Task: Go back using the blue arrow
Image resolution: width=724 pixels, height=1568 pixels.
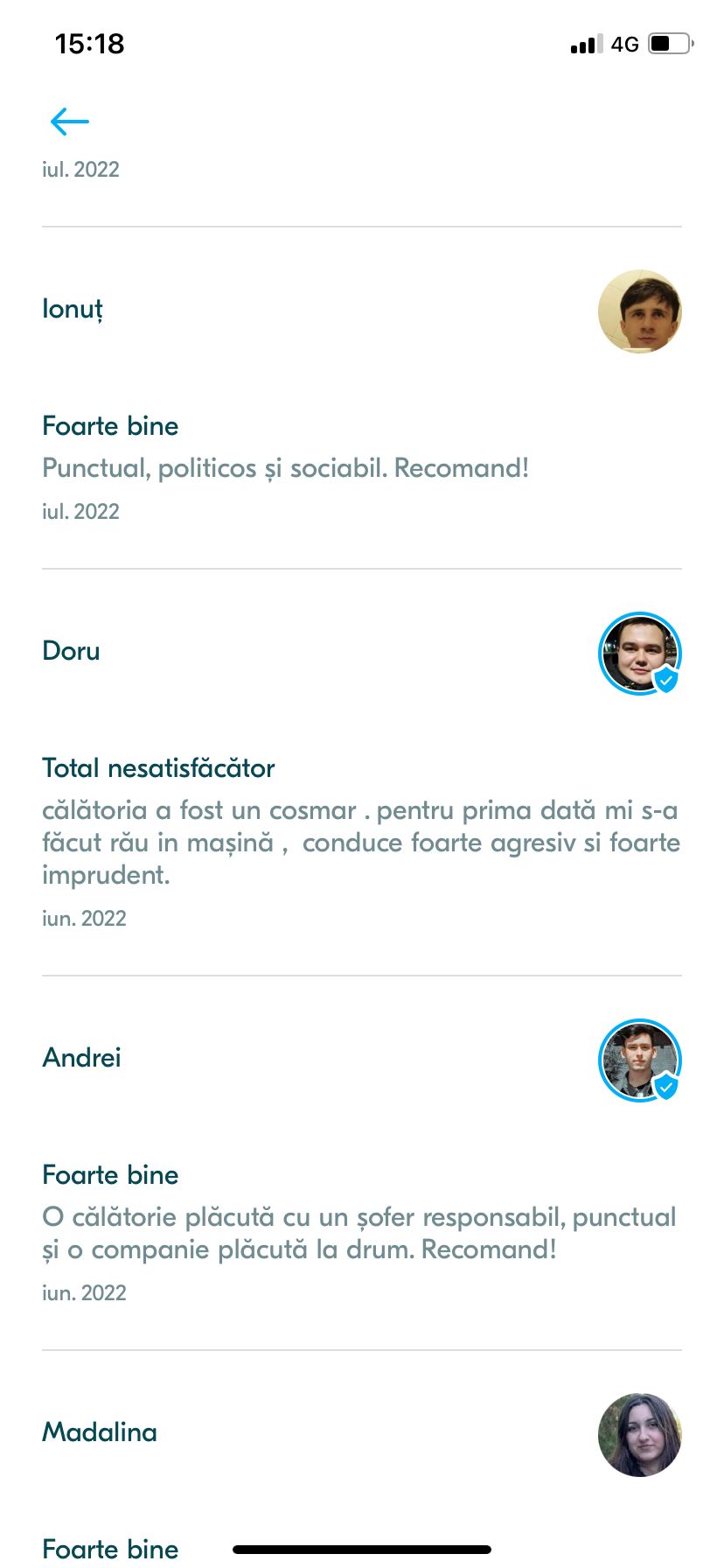Action: pos(70,122)
